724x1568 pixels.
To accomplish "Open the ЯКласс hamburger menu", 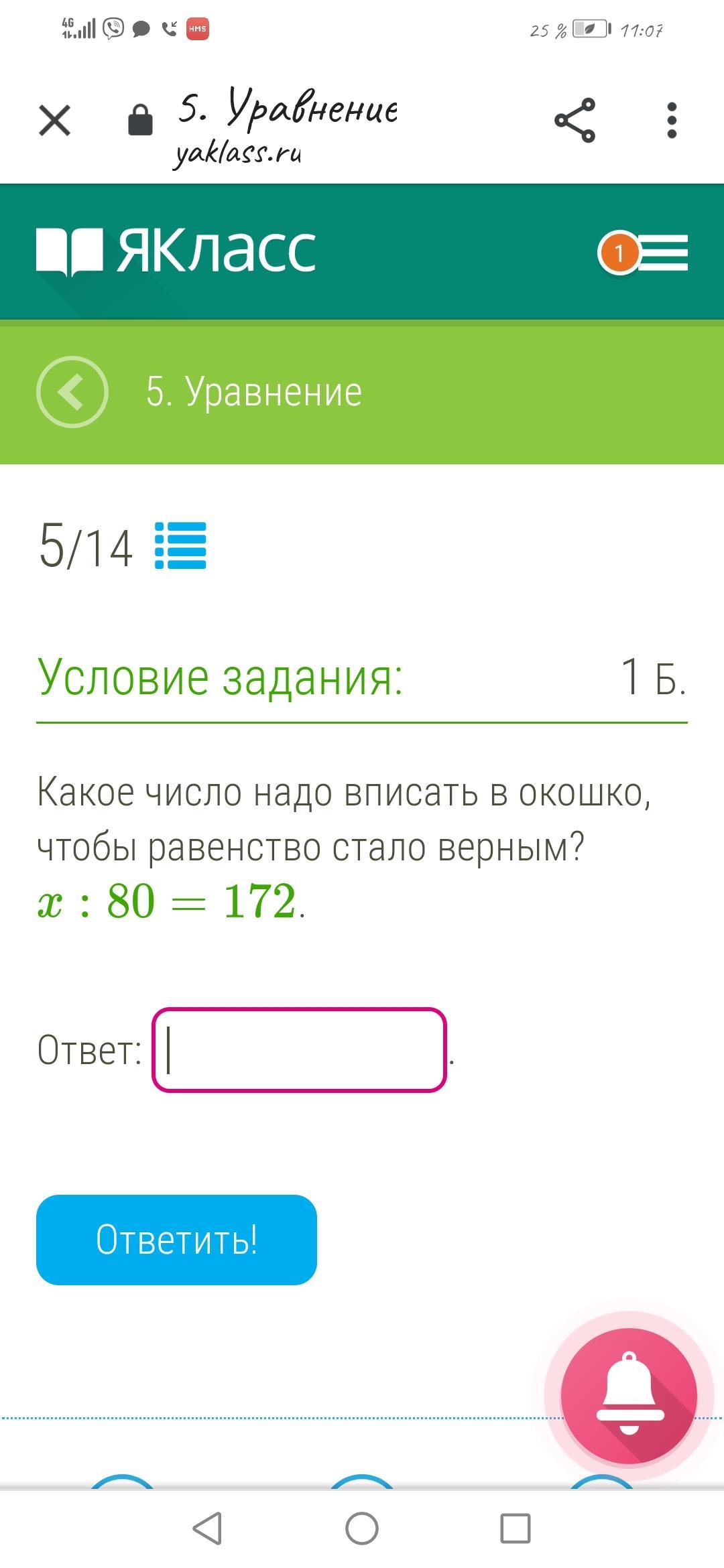I will [662, 253].
